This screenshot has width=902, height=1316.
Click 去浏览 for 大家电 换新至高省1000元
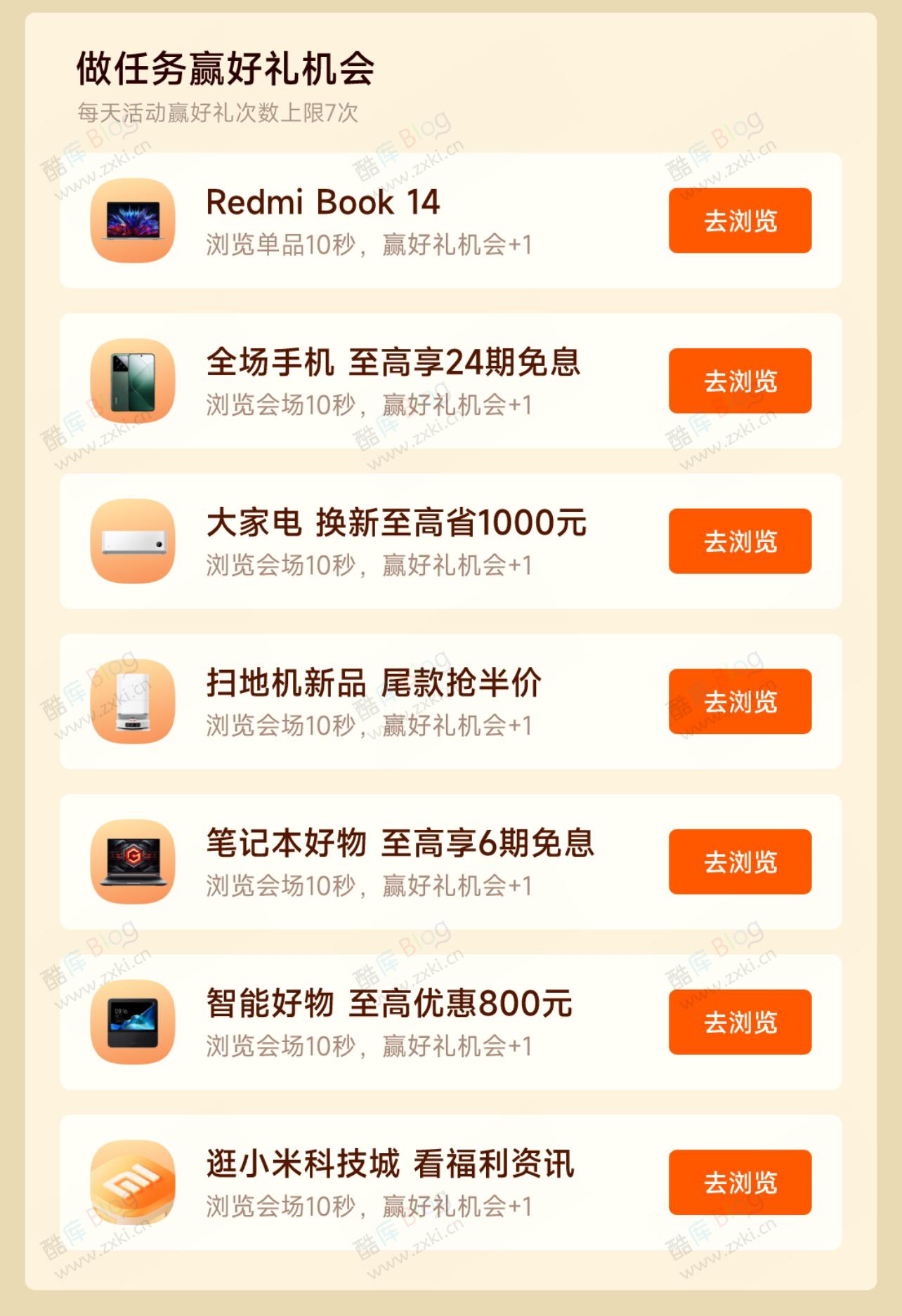click(741, 541)
